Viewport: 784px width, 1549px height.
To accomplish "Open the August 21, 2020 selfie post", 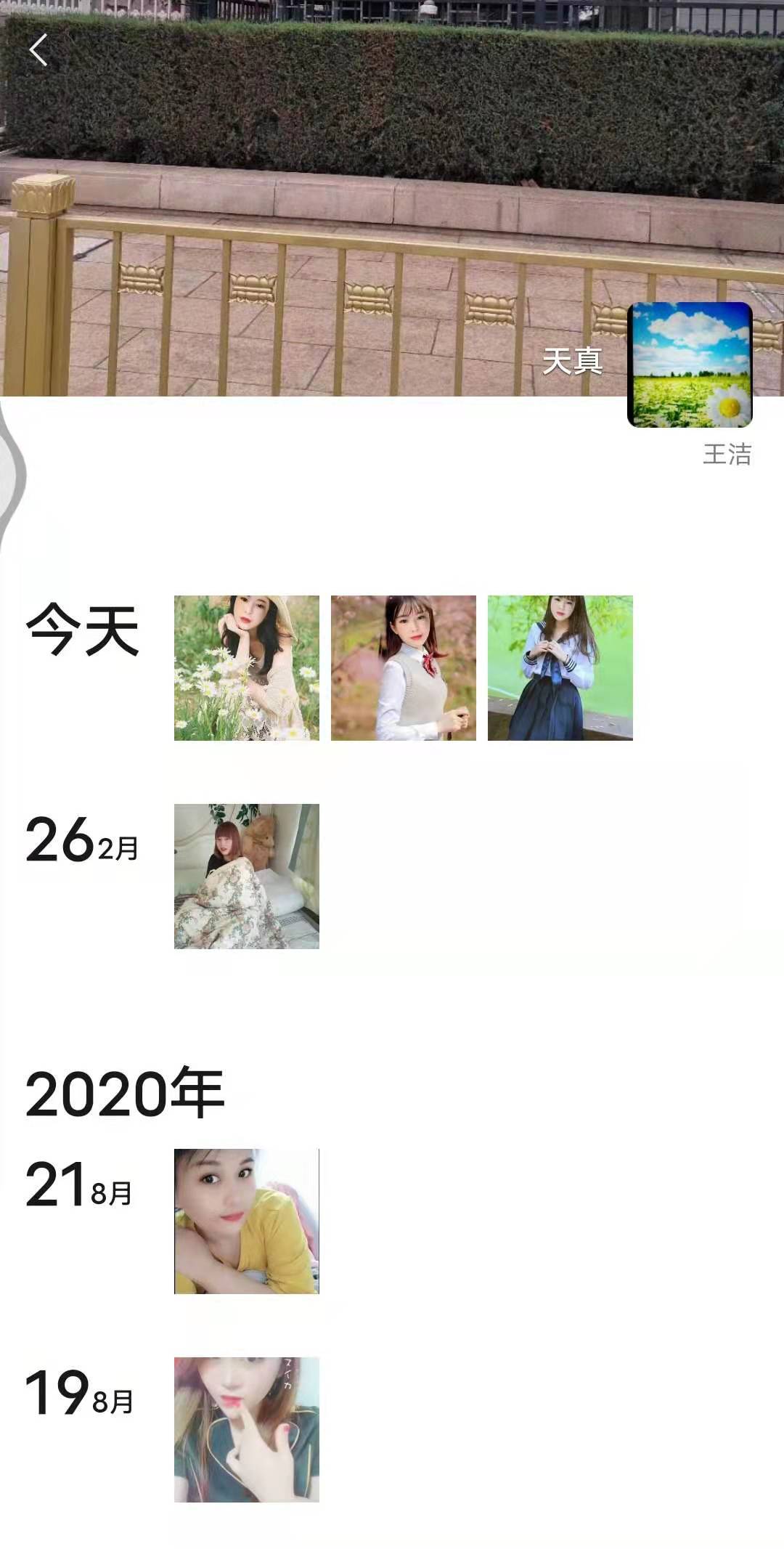I will 247,1221.
